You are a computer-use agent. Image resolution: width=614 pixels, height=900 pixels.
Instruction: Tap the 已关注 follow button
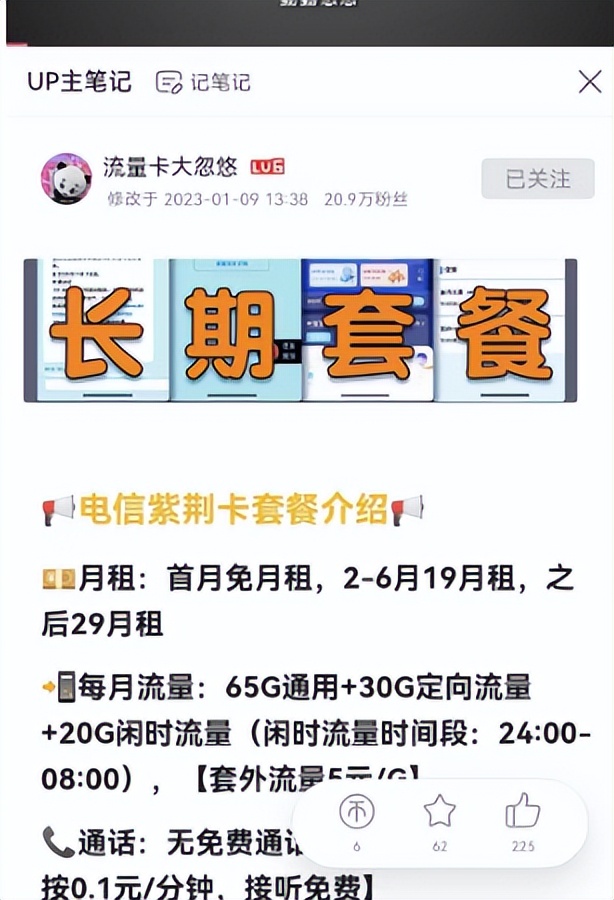537,179
